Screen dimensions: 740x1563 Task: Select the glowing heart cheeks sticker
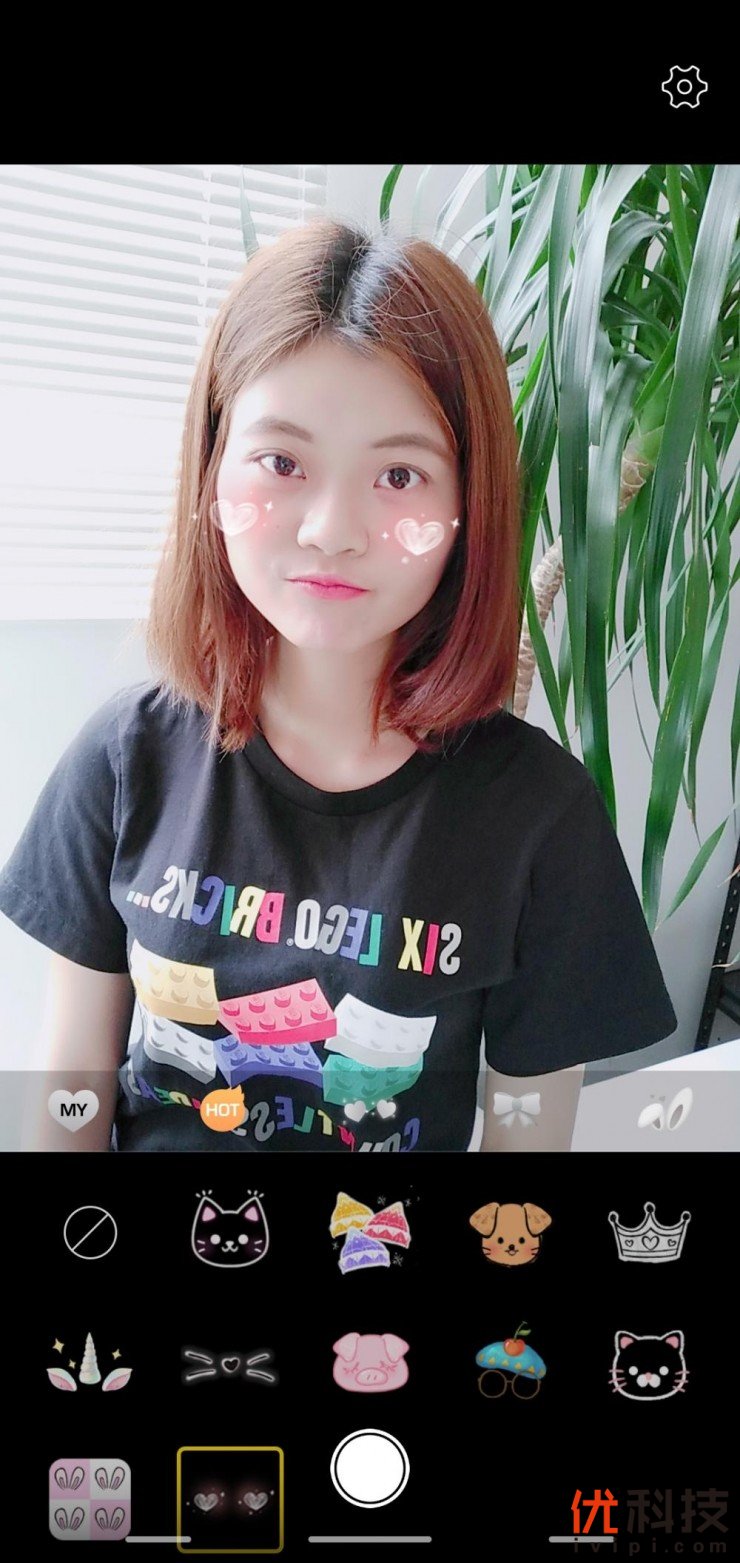(x=230, y=1498)
